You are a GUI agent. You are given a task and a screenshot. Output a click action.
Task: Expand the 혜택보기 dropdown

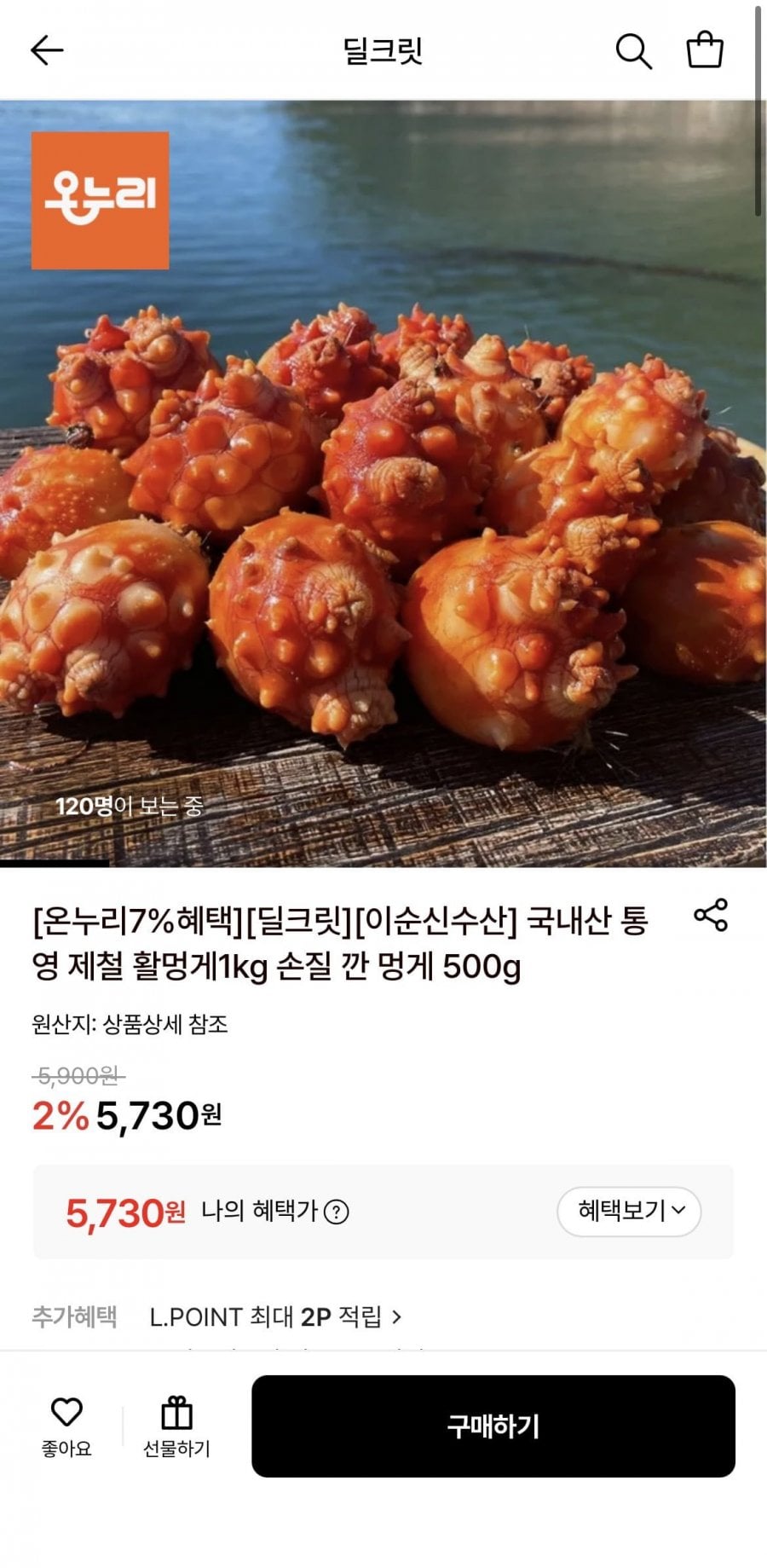click(629, 1211)
